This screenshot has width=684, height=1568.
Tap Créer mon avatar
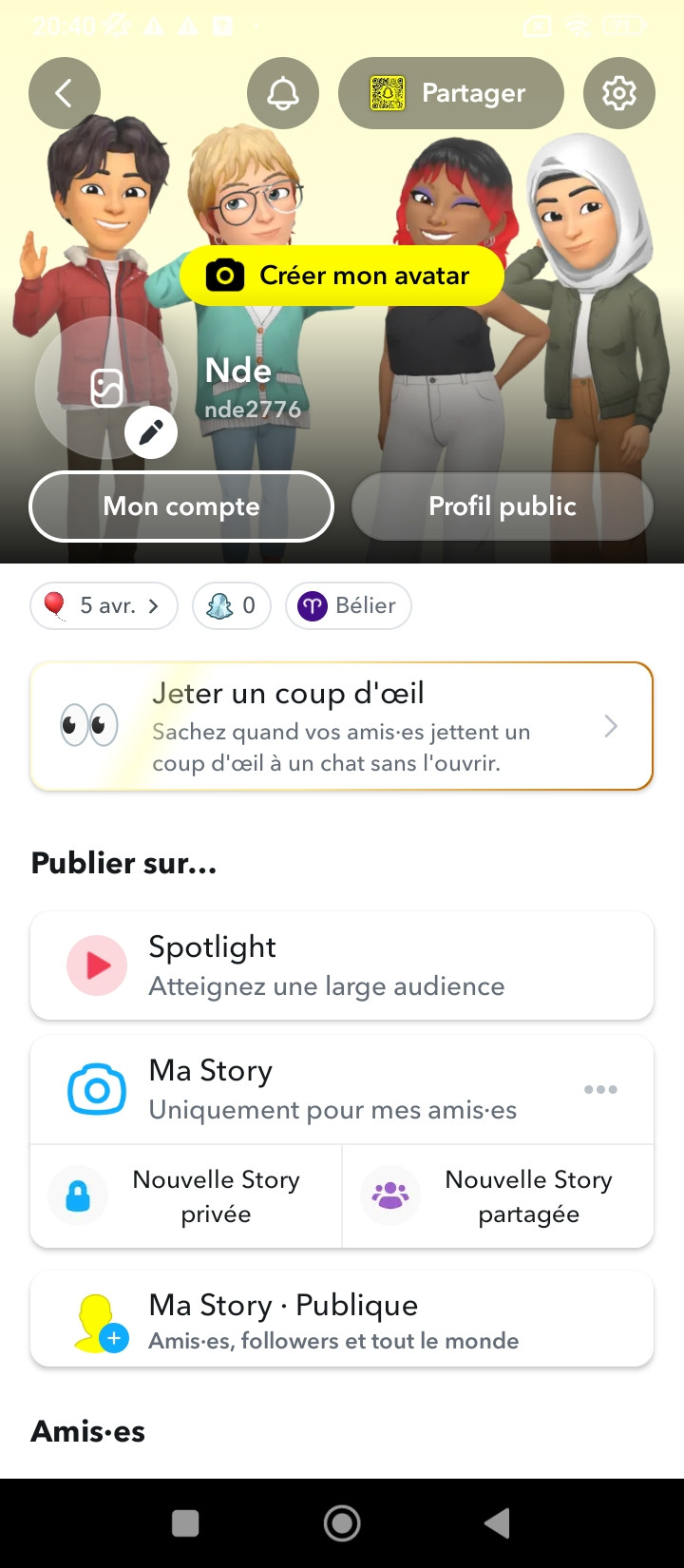[x=342, y=276]
